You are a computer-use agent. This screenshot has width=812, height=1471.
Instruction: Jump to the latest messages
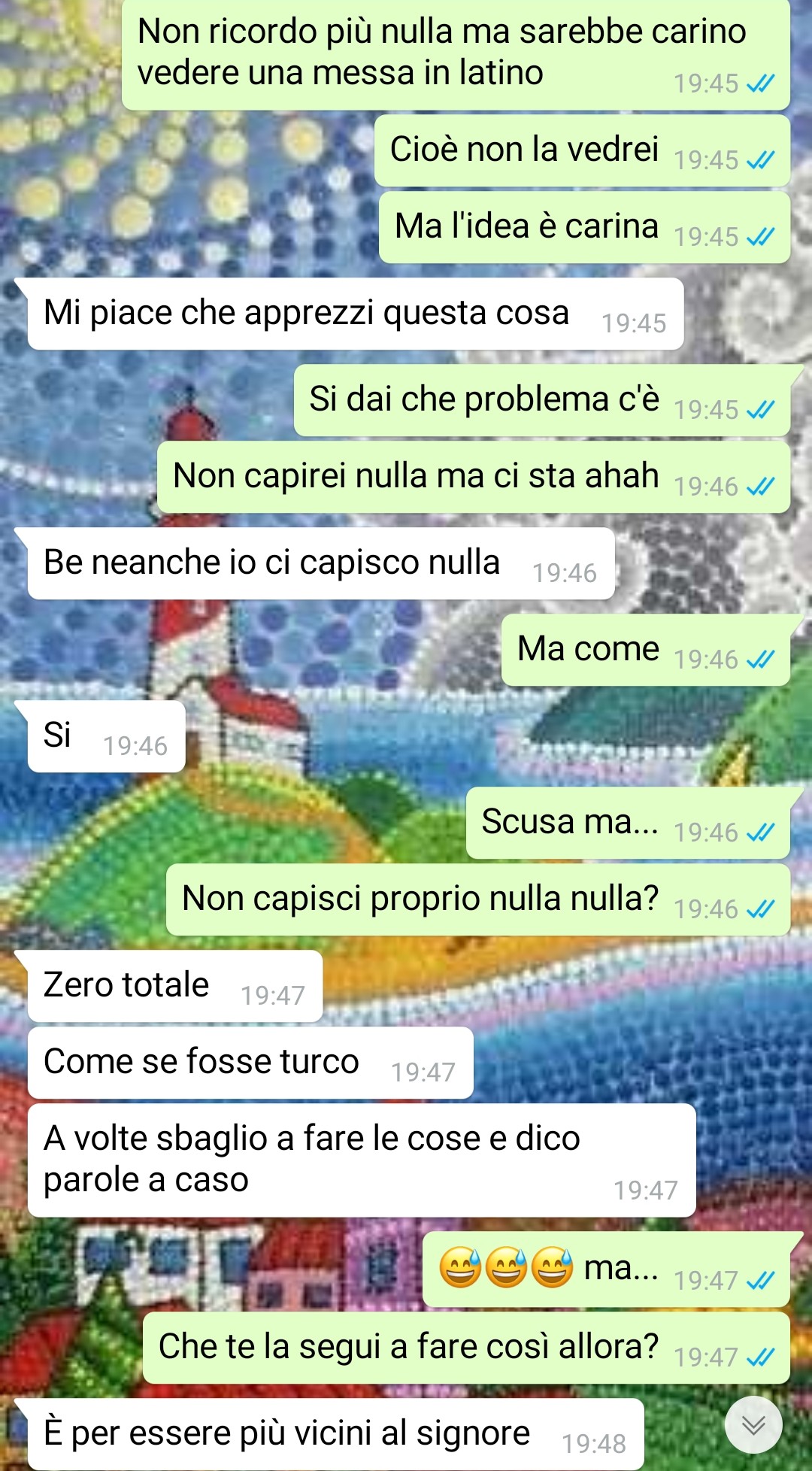753,1424
